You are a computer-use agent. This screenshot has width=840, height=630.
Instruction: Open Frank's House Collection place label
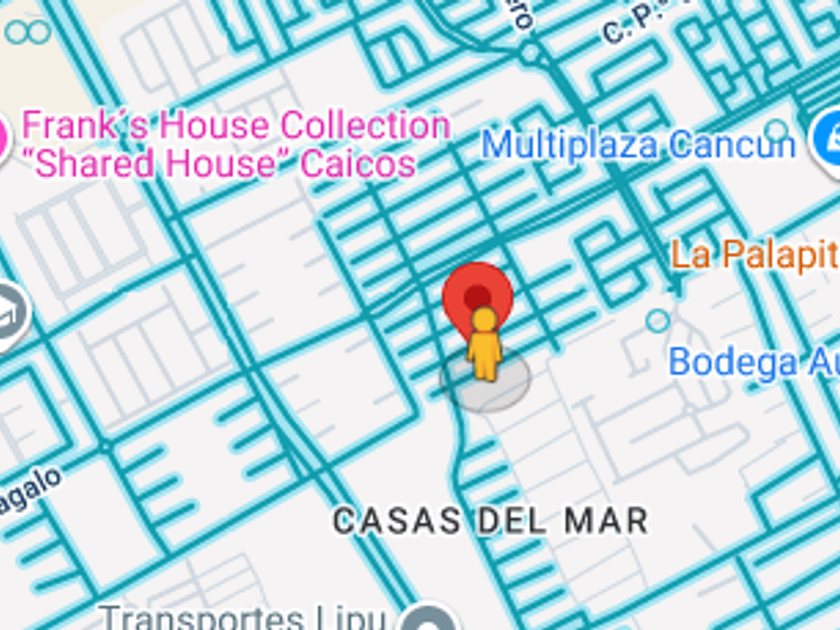[x=236, y=144]
